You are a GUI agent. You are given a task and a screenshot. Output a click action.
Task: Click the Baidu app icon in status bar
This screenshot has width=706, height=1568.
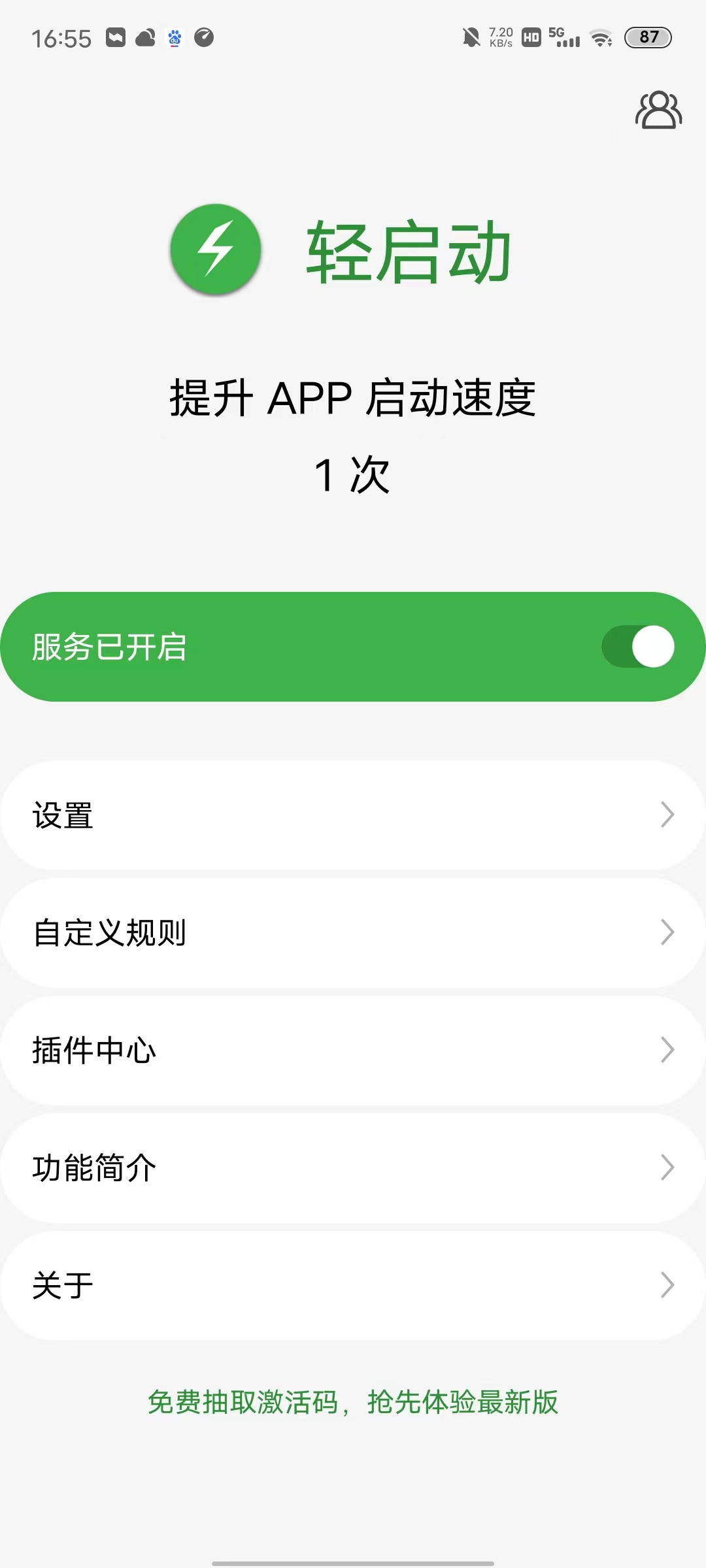(173, 39)
